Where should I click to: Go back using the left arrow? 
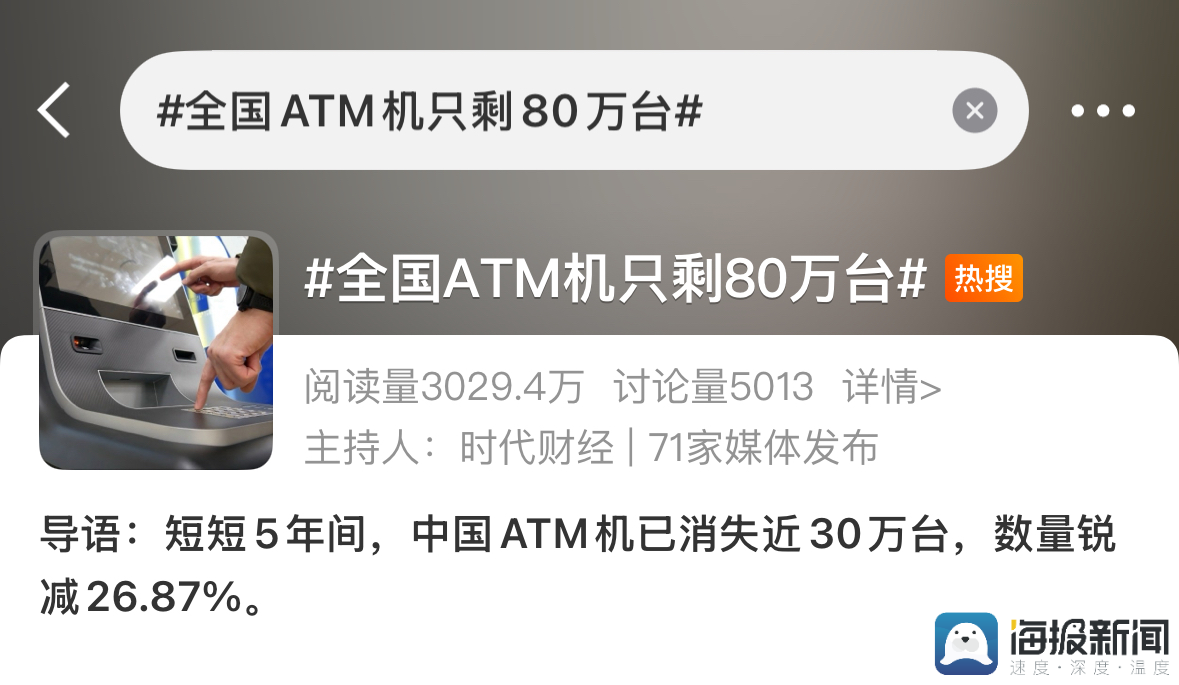coord(54,110)
